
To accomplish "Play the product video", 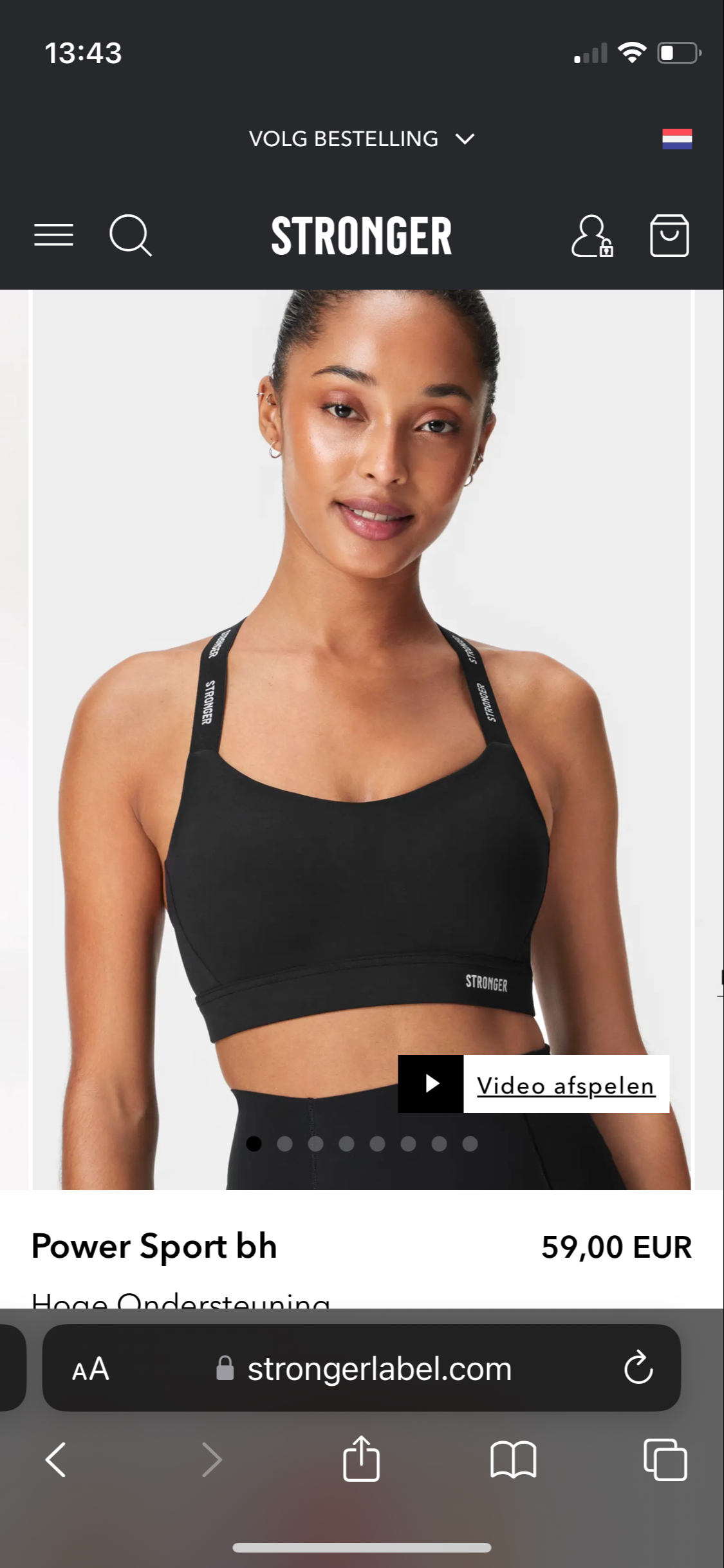I will [534, 1084].
